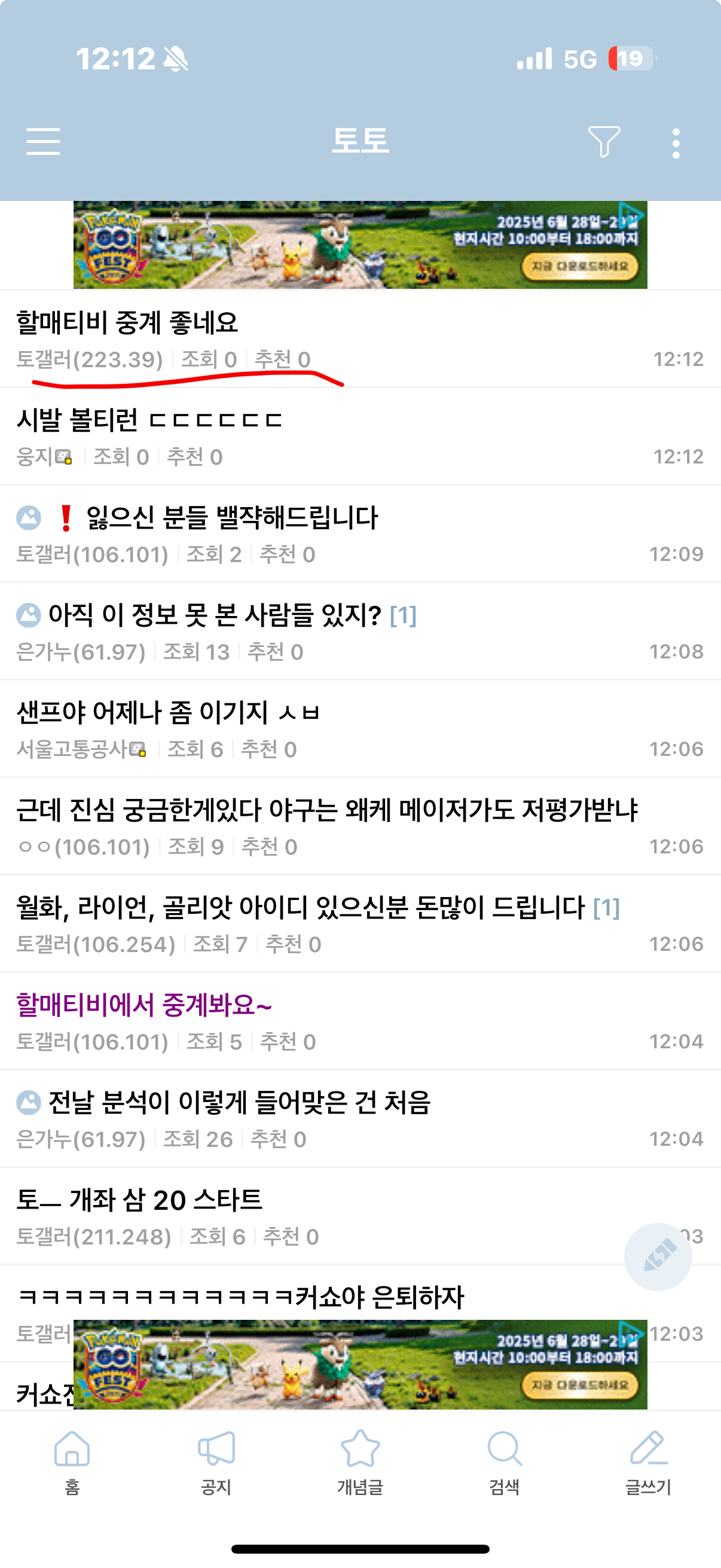Open the top Pokemon GO Fest banner ad
Viewport: 721px width, 1568px height.
[359, 245]
